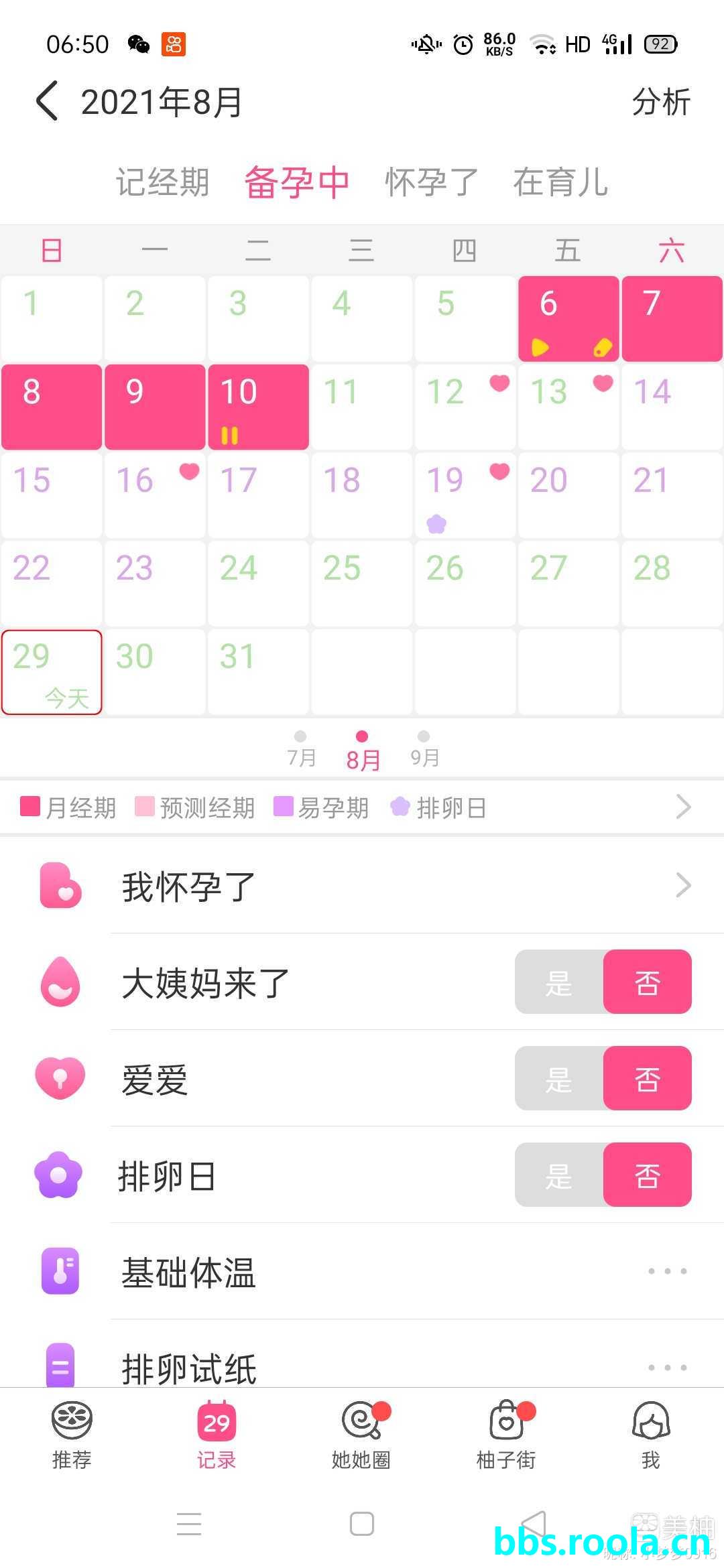Open the 柚子街 bottom tab

coord(506,1435)
